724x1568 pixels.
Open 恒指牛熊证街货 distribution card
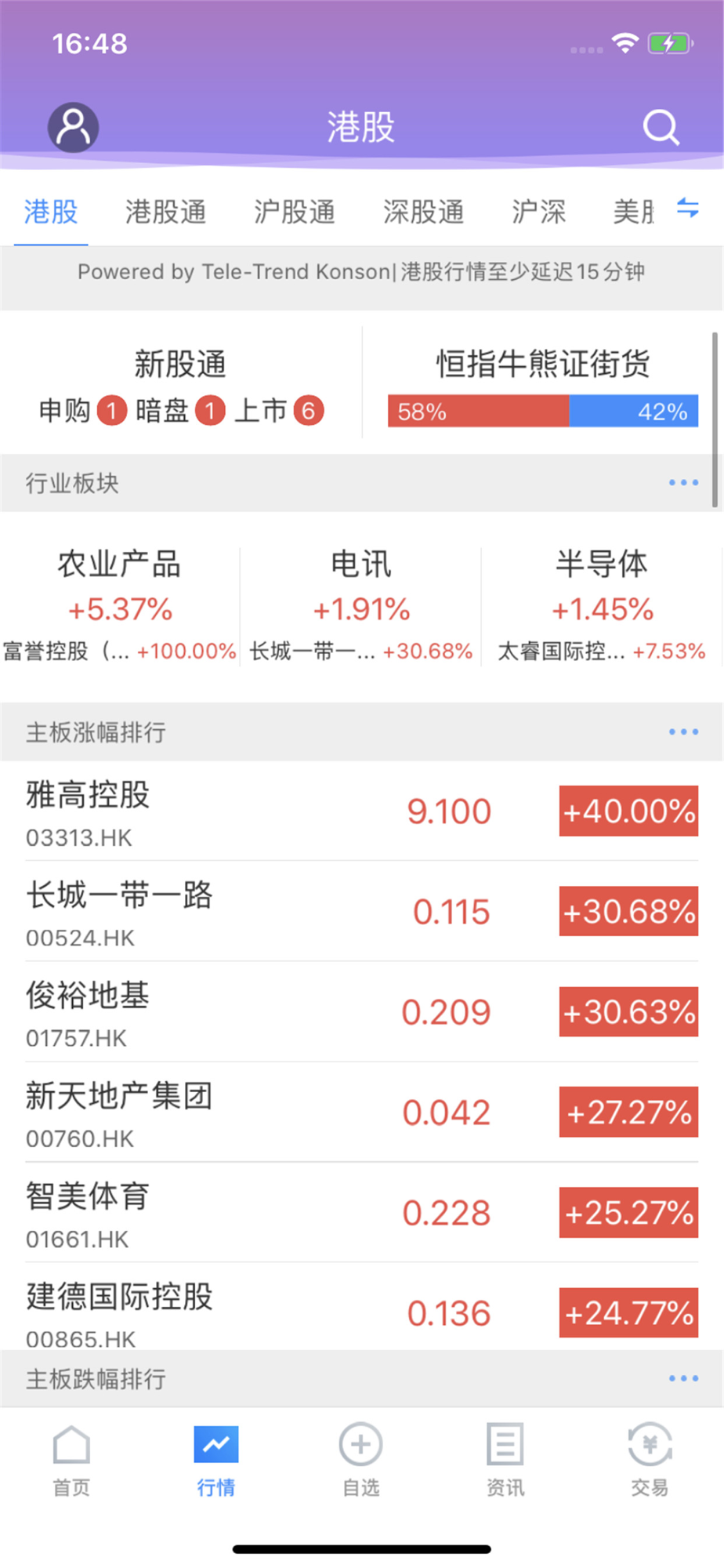(x=543, y=385)
